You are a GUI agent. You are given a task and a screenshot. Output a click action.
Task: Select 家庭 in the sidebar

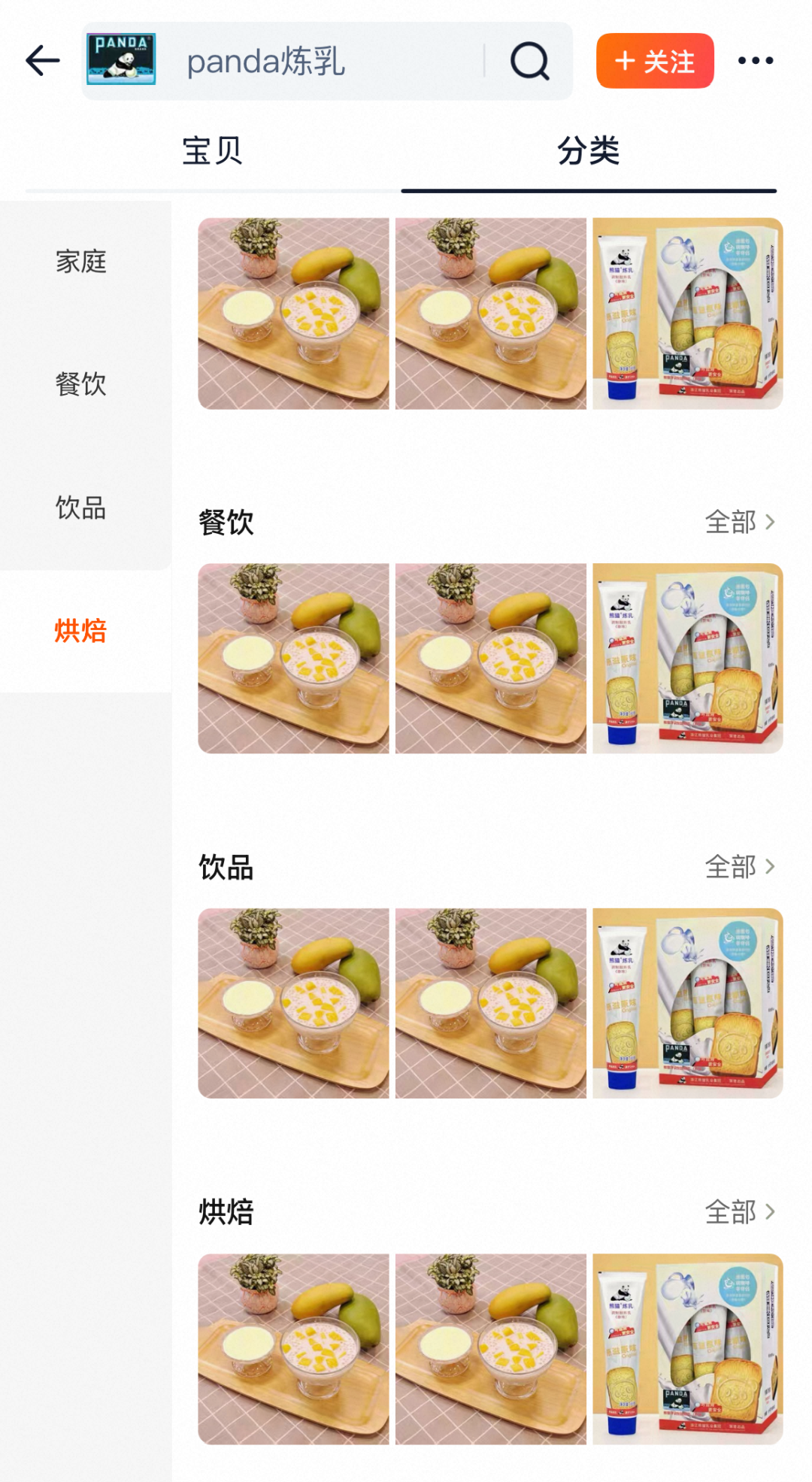81,262
